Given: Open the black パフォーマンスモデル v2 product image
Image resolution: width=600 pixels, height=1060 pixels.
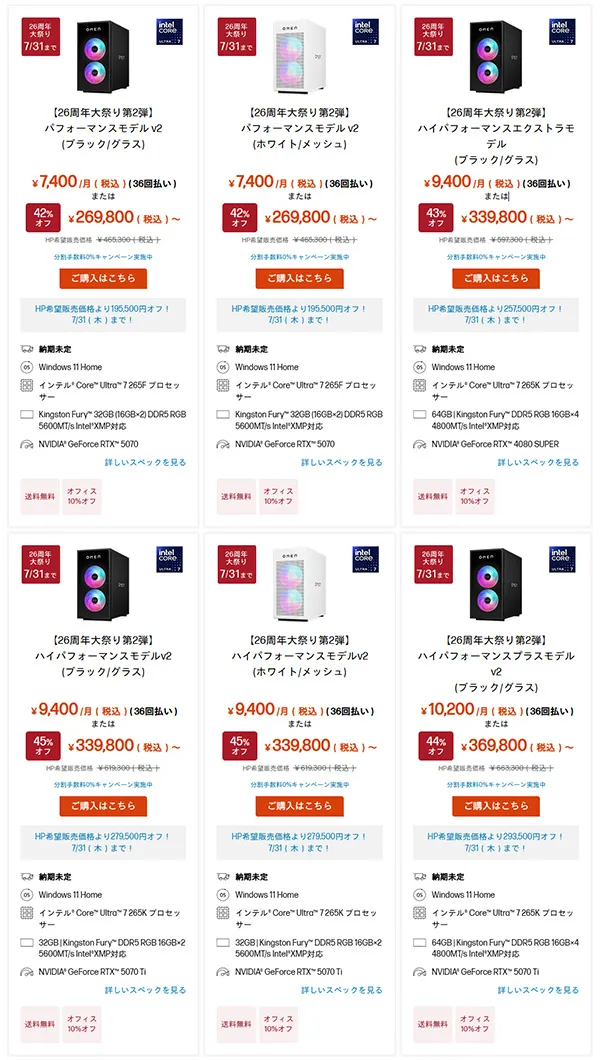Looking at the screenshot, I should point(103,55).
